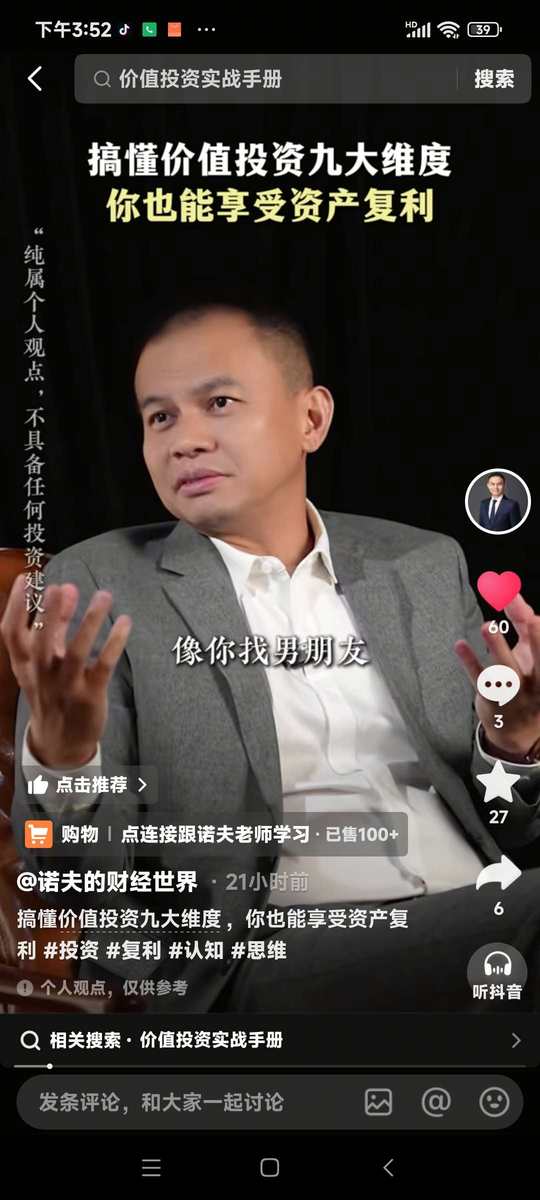Open the creator's profile avatar

(498, 501)
